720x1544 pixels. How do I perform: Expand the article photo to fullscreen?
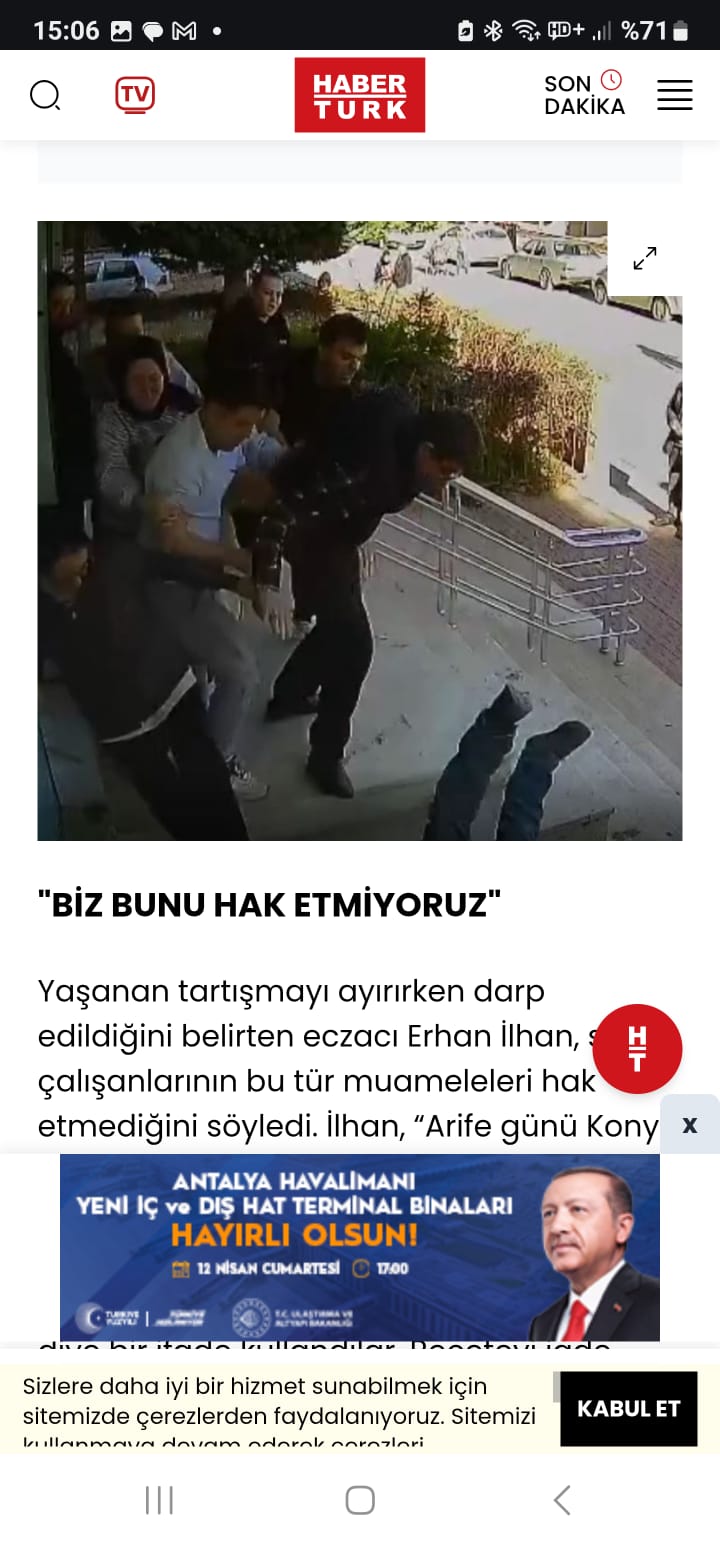point(645,258)
